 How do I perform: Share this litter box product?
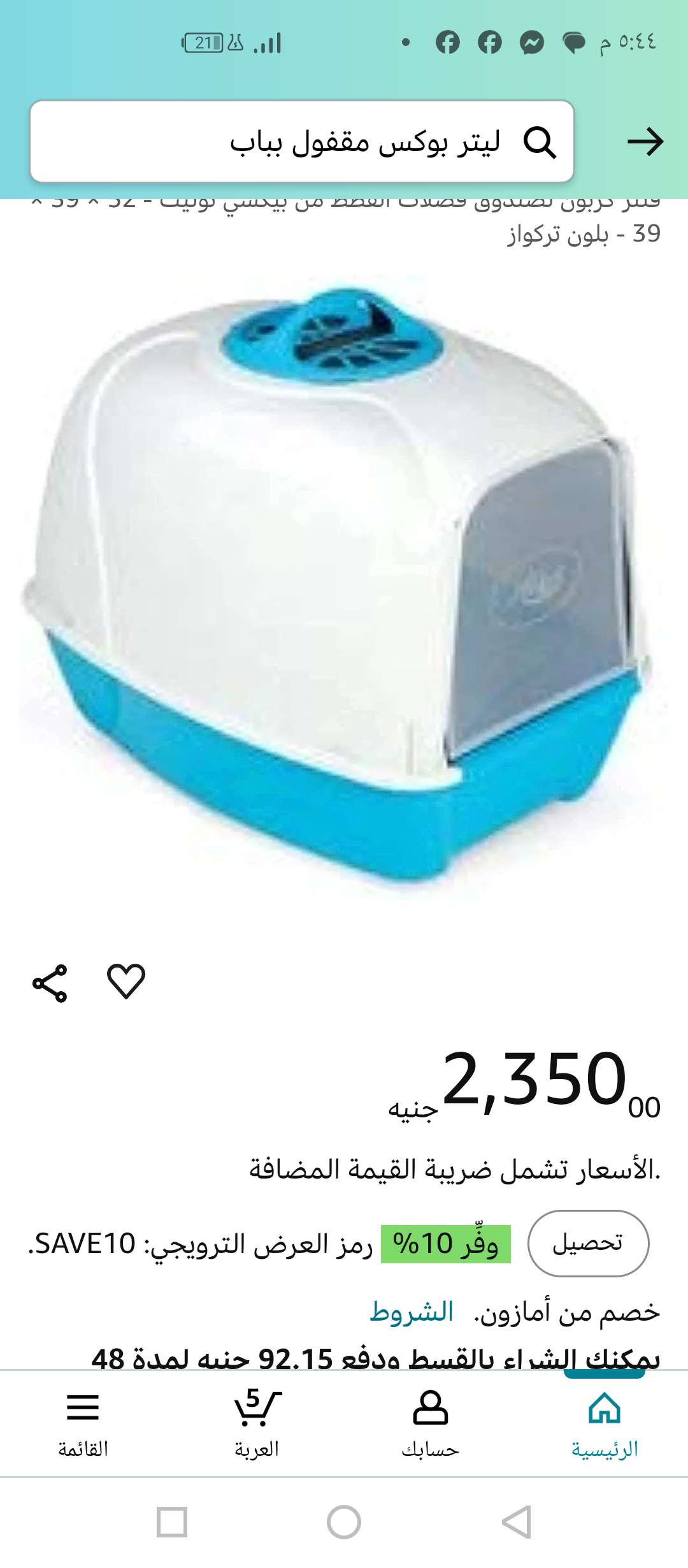[50, 983]
